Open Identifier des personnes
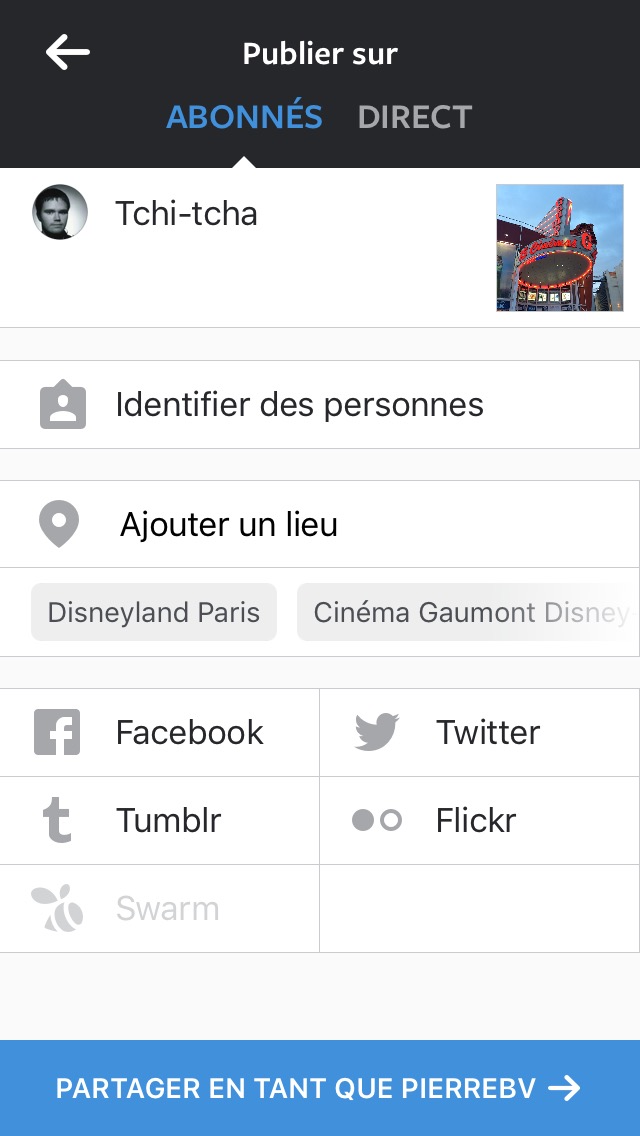Screen dimensions: 640x1136 pos(320,405)
